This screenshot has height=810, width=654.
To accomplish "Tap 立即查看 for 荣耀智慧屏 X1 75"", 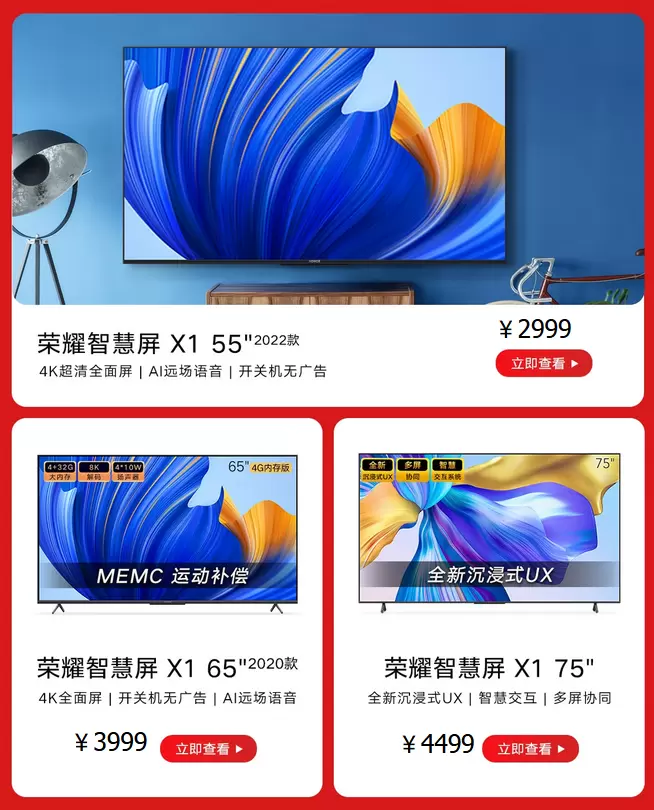I will (530, 748).
